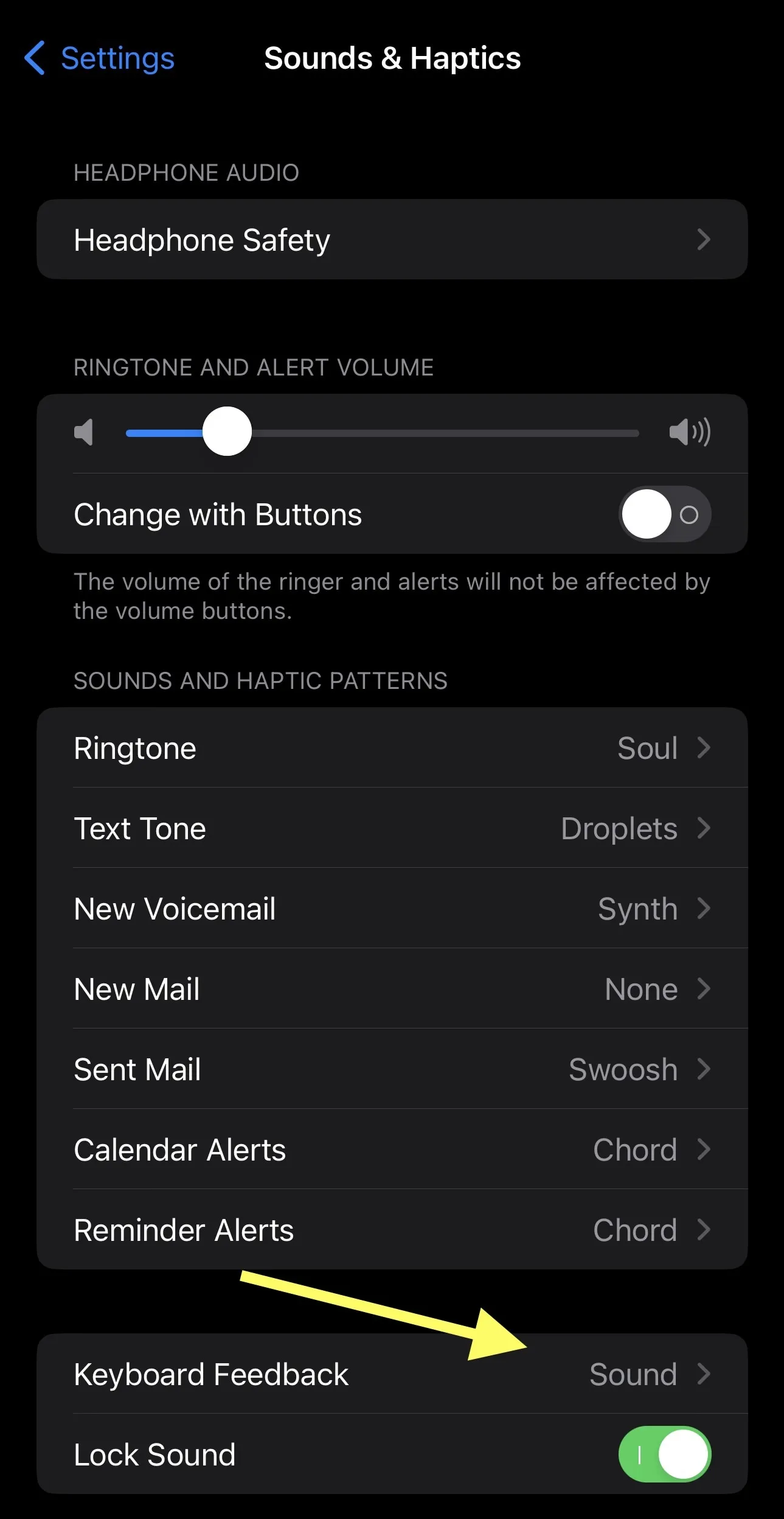The image size is (784, 1519).
Task: Open Headphone Safety settings
Action: 392,239
